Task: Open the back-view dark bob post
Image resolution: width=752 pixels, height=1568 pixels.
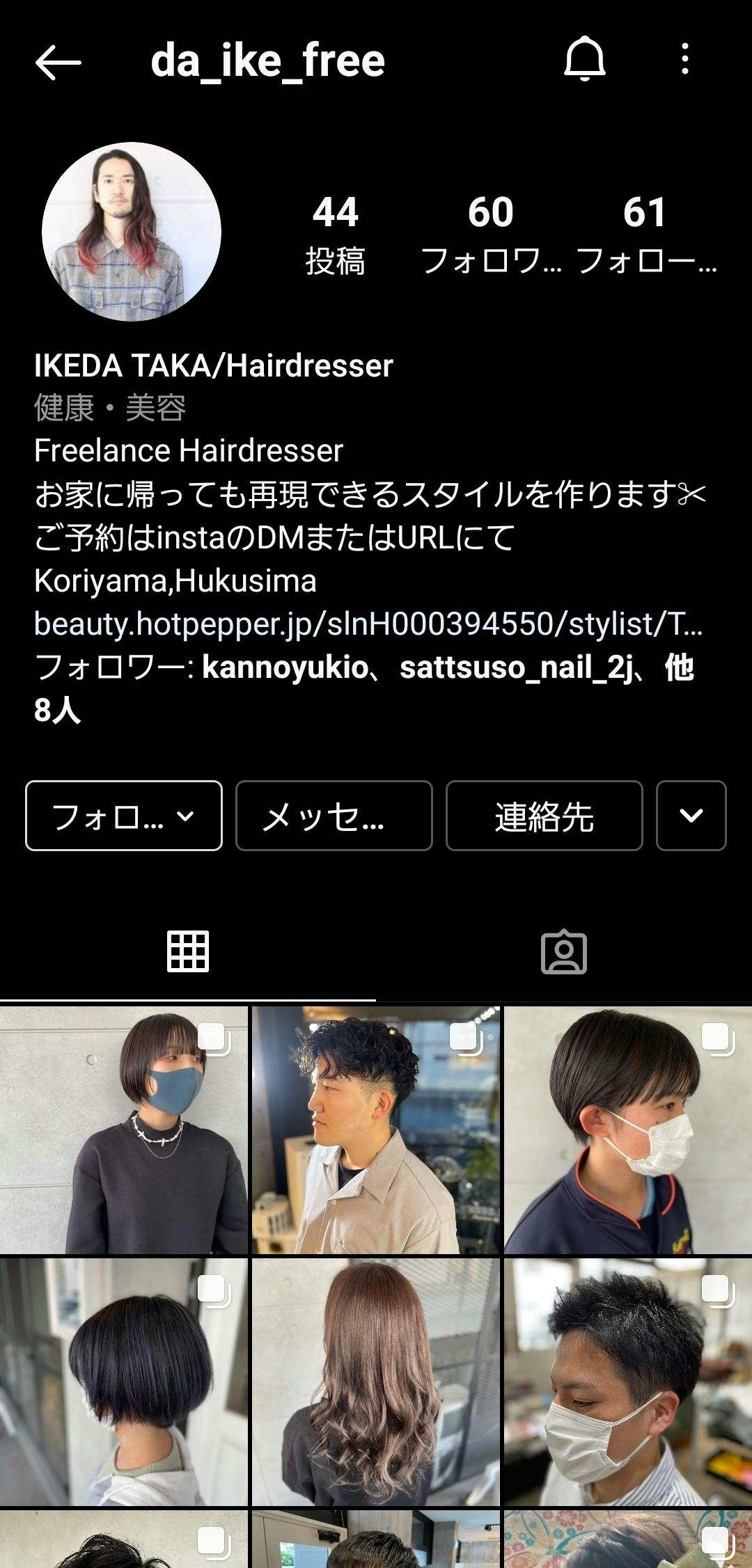Action: tap(124, 1382)
